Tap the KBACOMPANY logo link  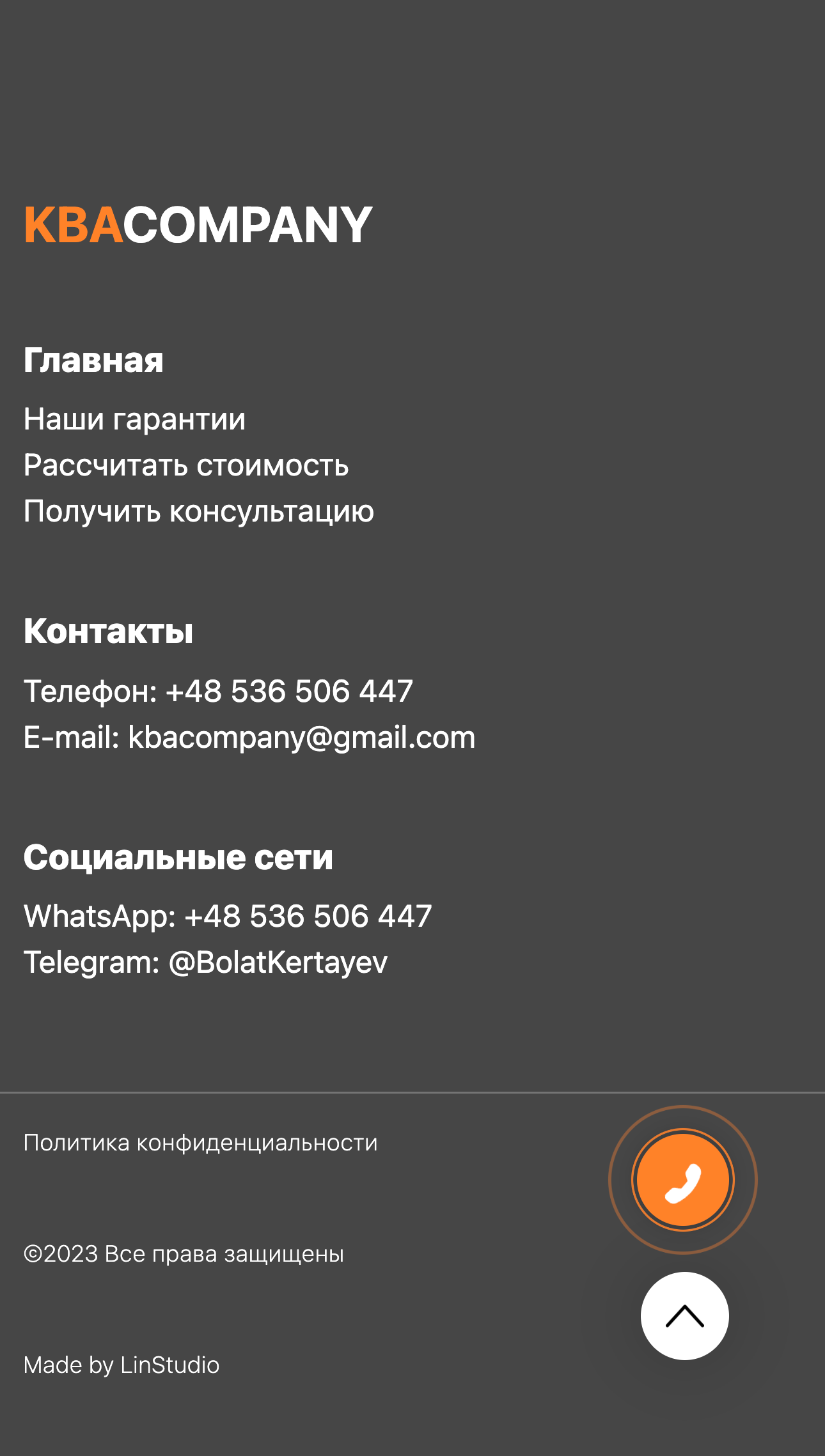coord(198,225)
